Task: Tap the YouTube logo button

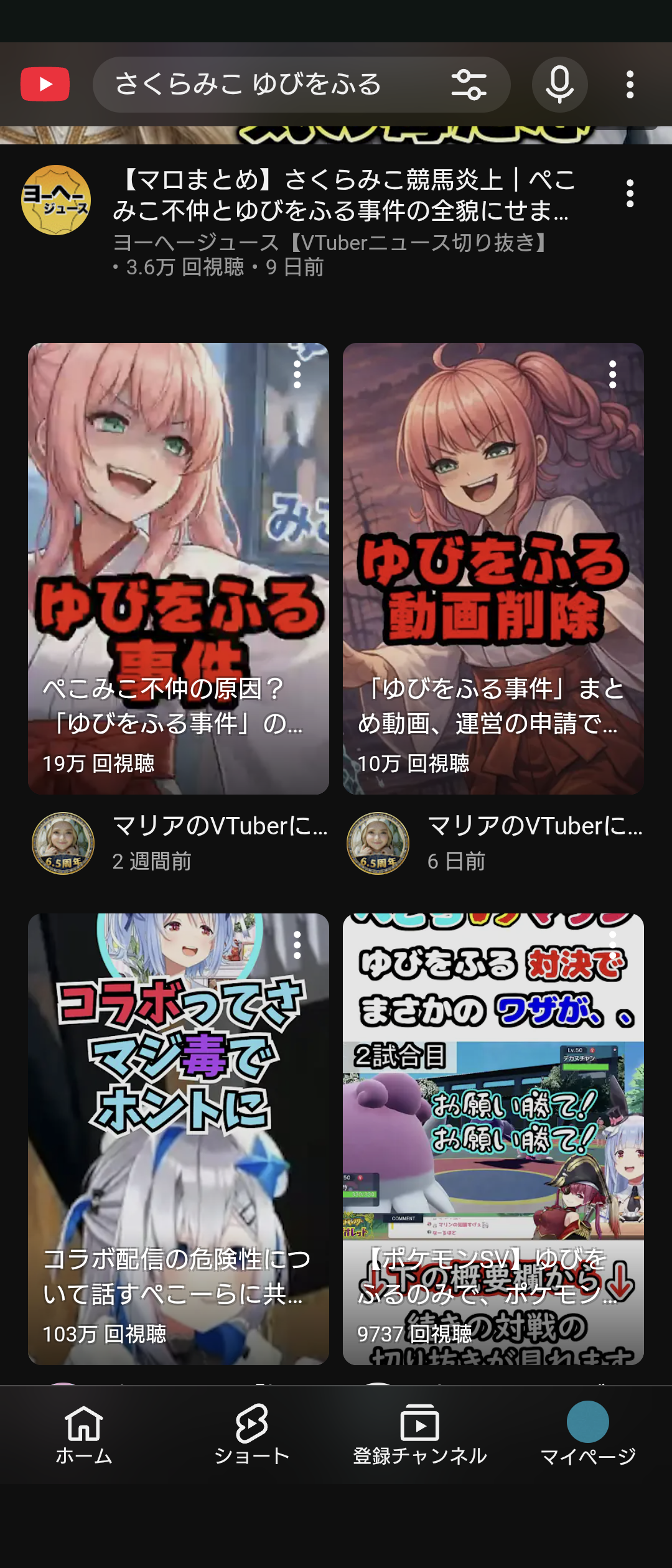Action: [45, 84]
